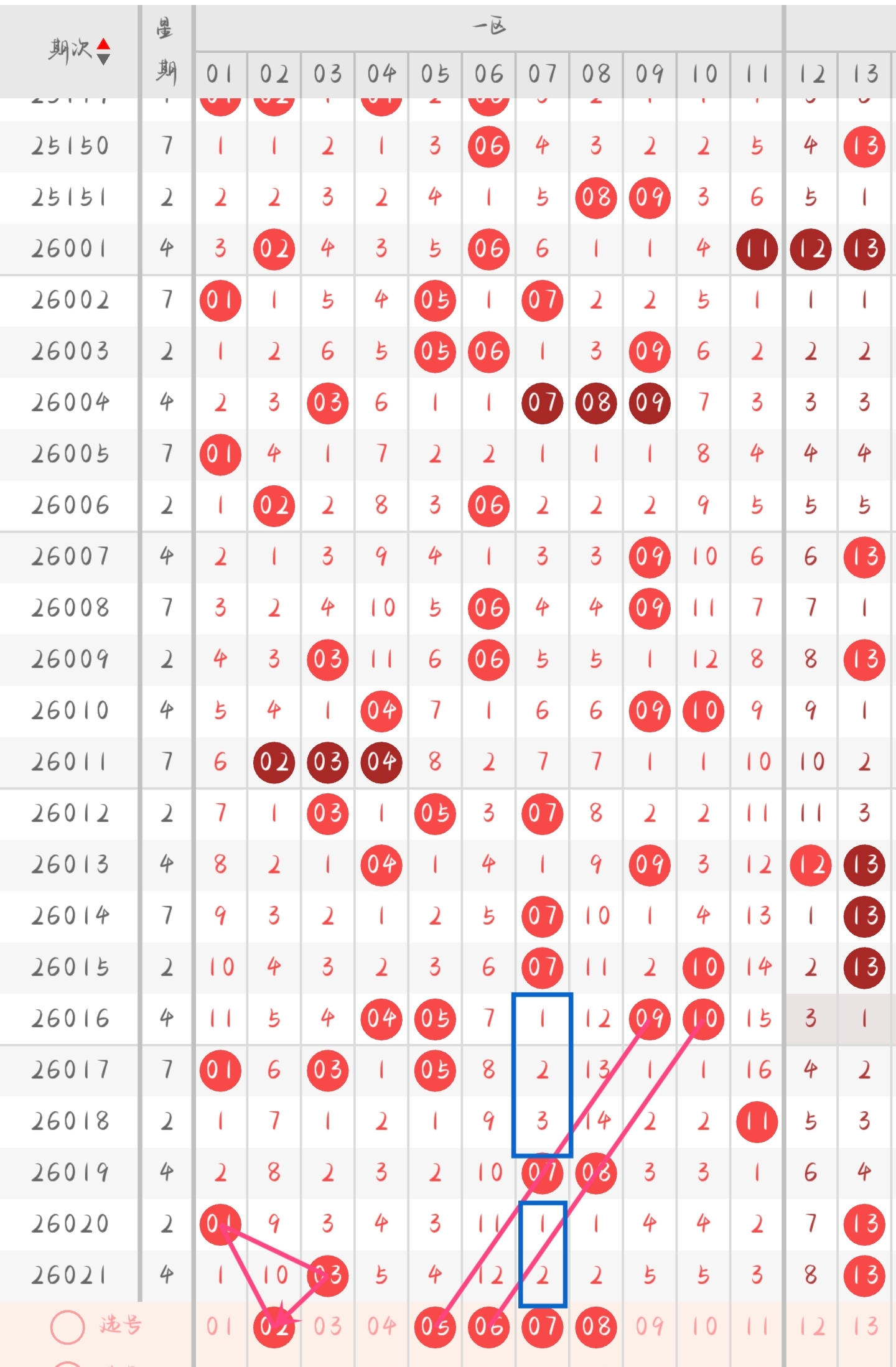Select the 选号 row circle
Viewport: 896px width, 1367px height.
pos(67,1327)
